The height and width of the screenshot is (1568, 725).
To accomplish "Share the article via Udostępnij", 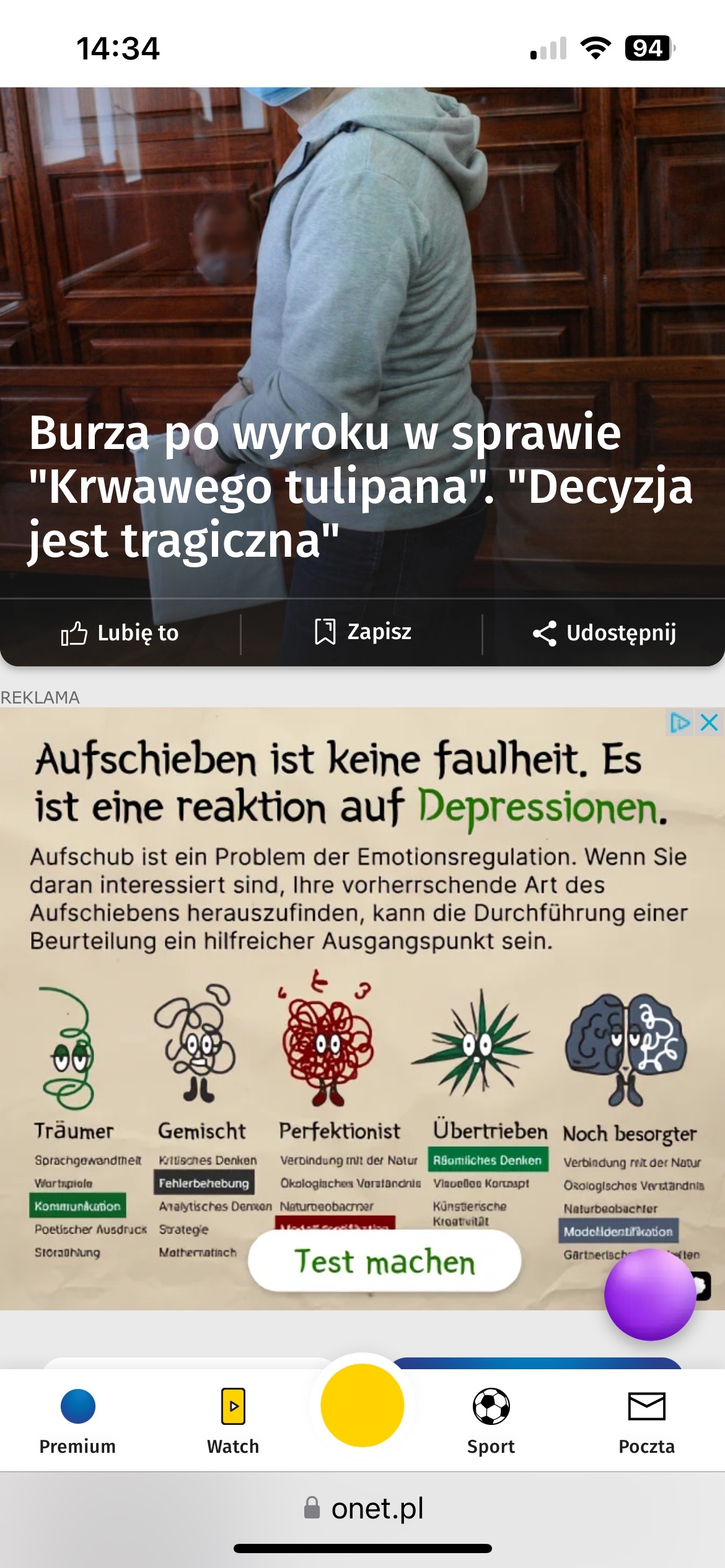I will coord(604,633).
